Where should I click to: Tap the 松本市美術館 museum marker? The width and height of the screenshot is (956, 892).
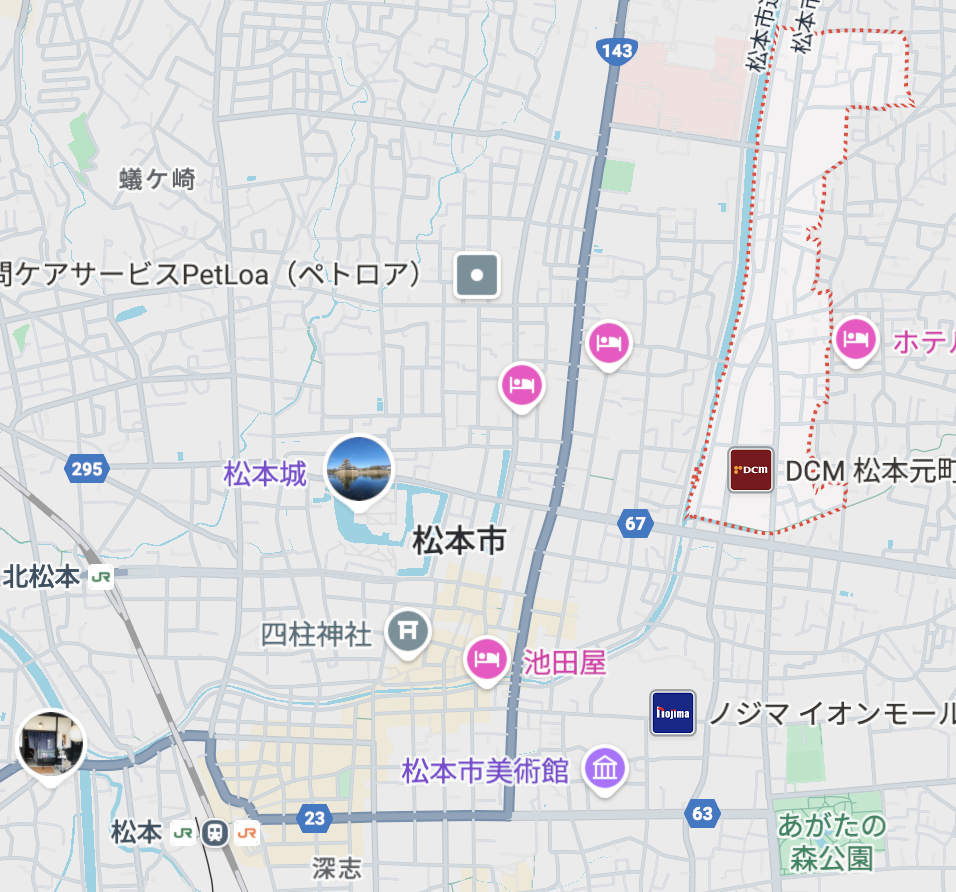point(606,769)
